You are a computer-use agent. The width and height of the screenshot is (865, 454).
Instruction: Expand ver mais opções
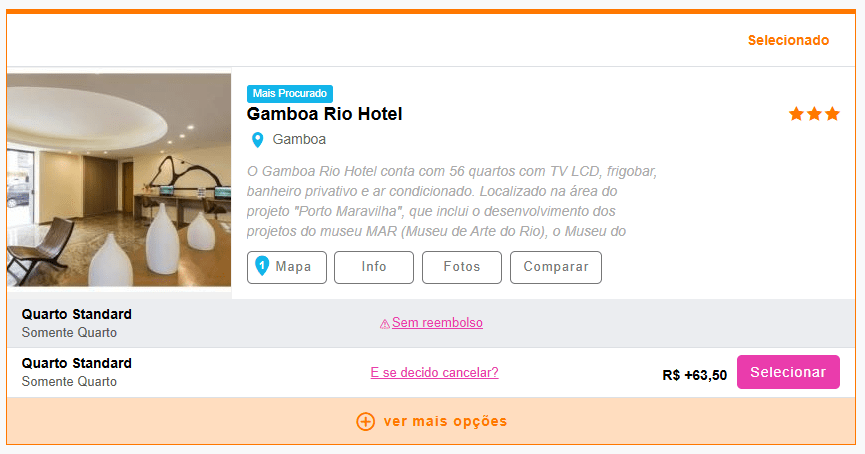tap(432, 421)
